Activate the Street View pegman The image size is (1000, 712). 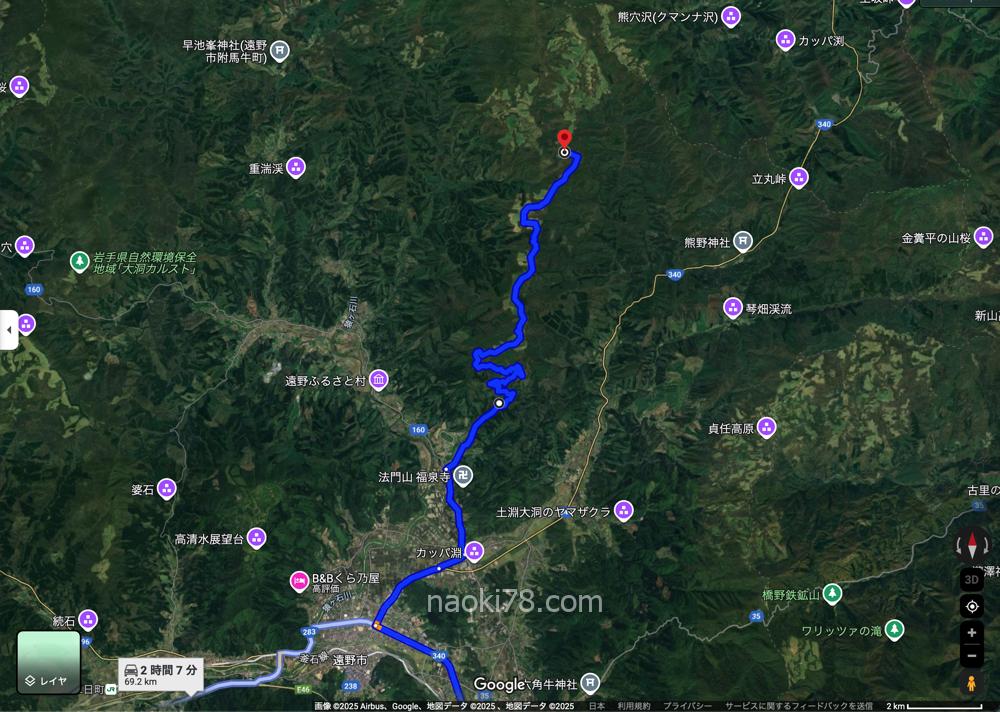(972, 684)
